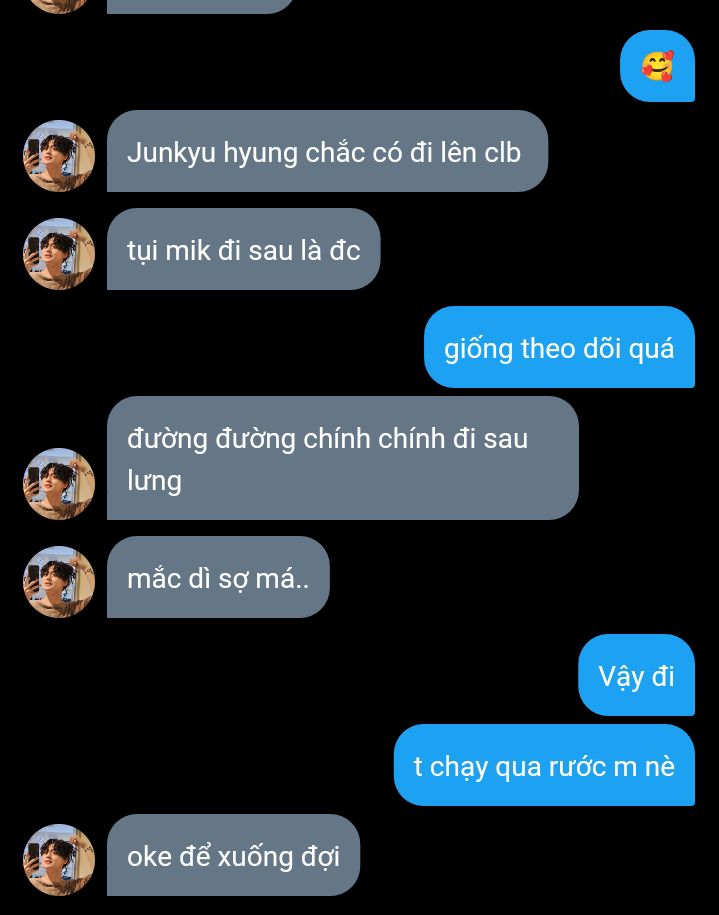The image size is (719, 915).
Task: Tap avatar next to "oke để xuống đợi"
Action: coord(58,860)
